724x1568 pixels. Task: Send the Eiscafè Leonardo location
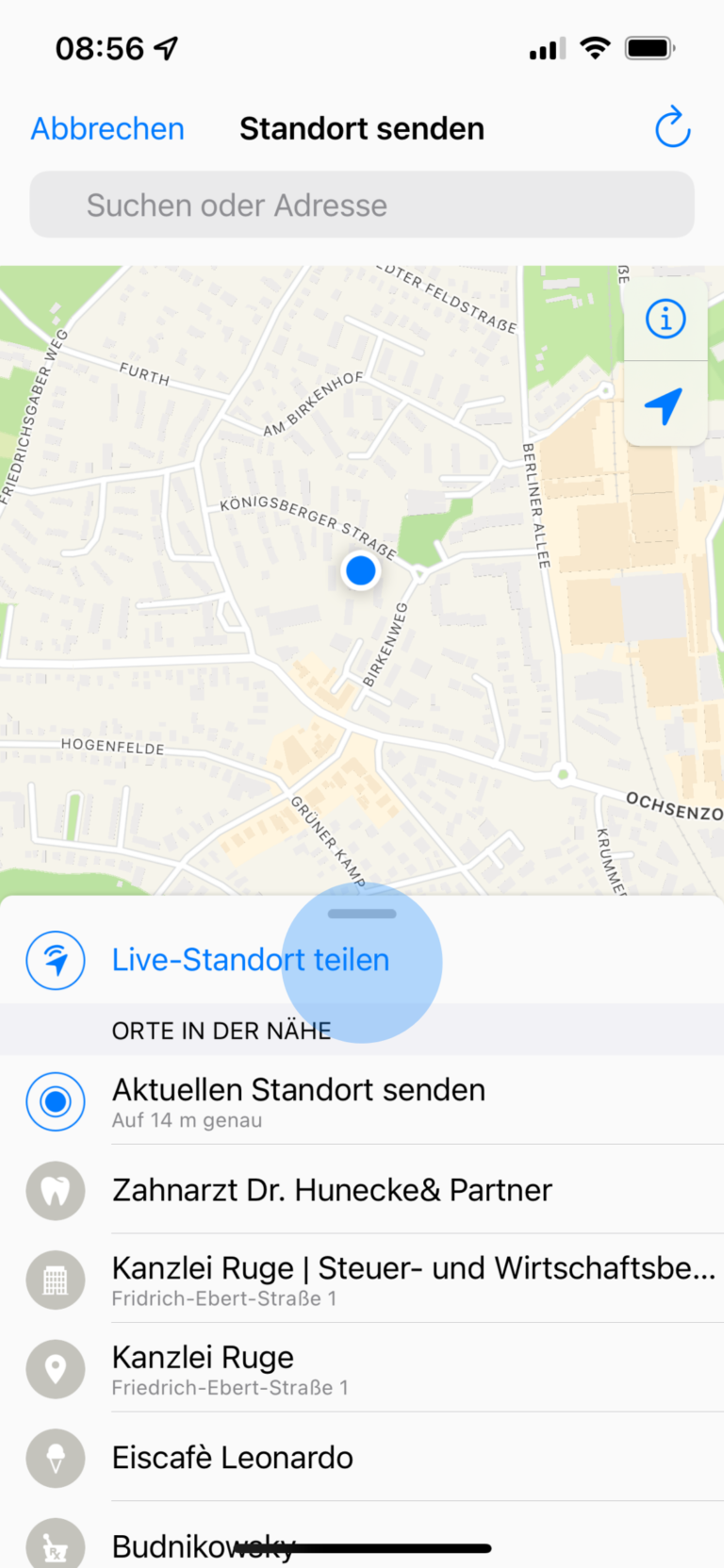click(x=233, y=1458)
